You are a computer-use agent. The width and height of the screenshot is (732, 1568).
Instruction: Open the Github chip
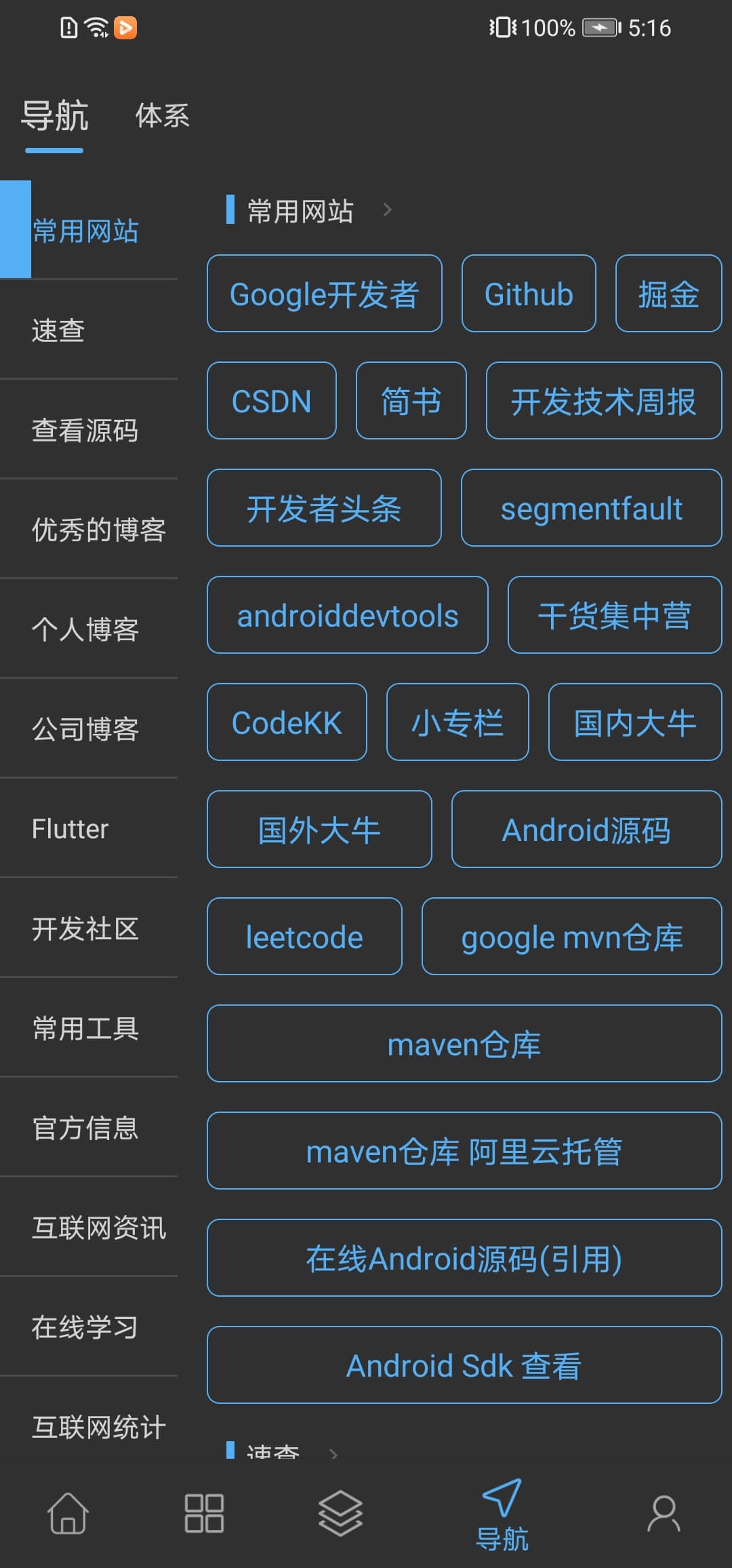click(529, 294)
